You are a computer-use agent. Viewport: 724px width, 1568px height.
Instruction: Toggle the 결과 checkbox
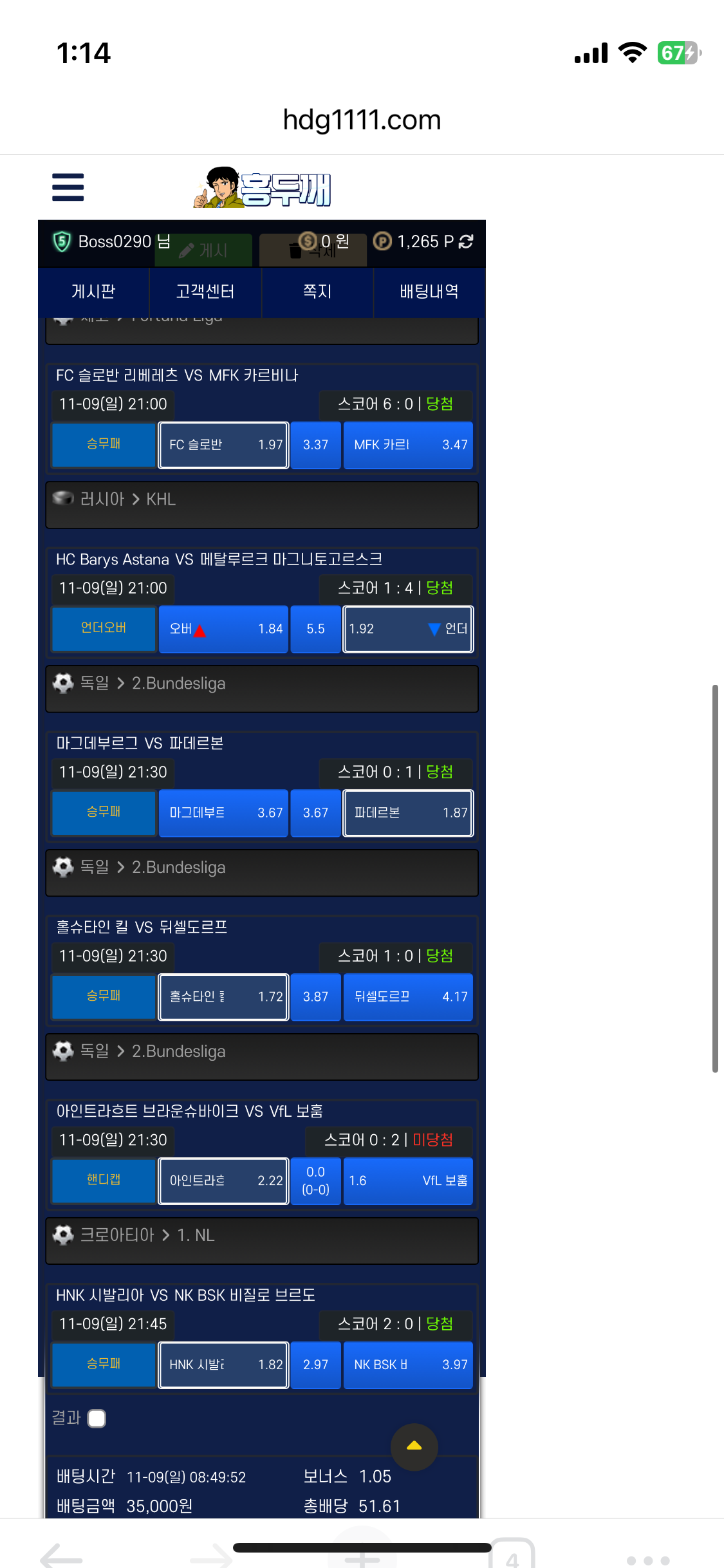(97, 1418)
